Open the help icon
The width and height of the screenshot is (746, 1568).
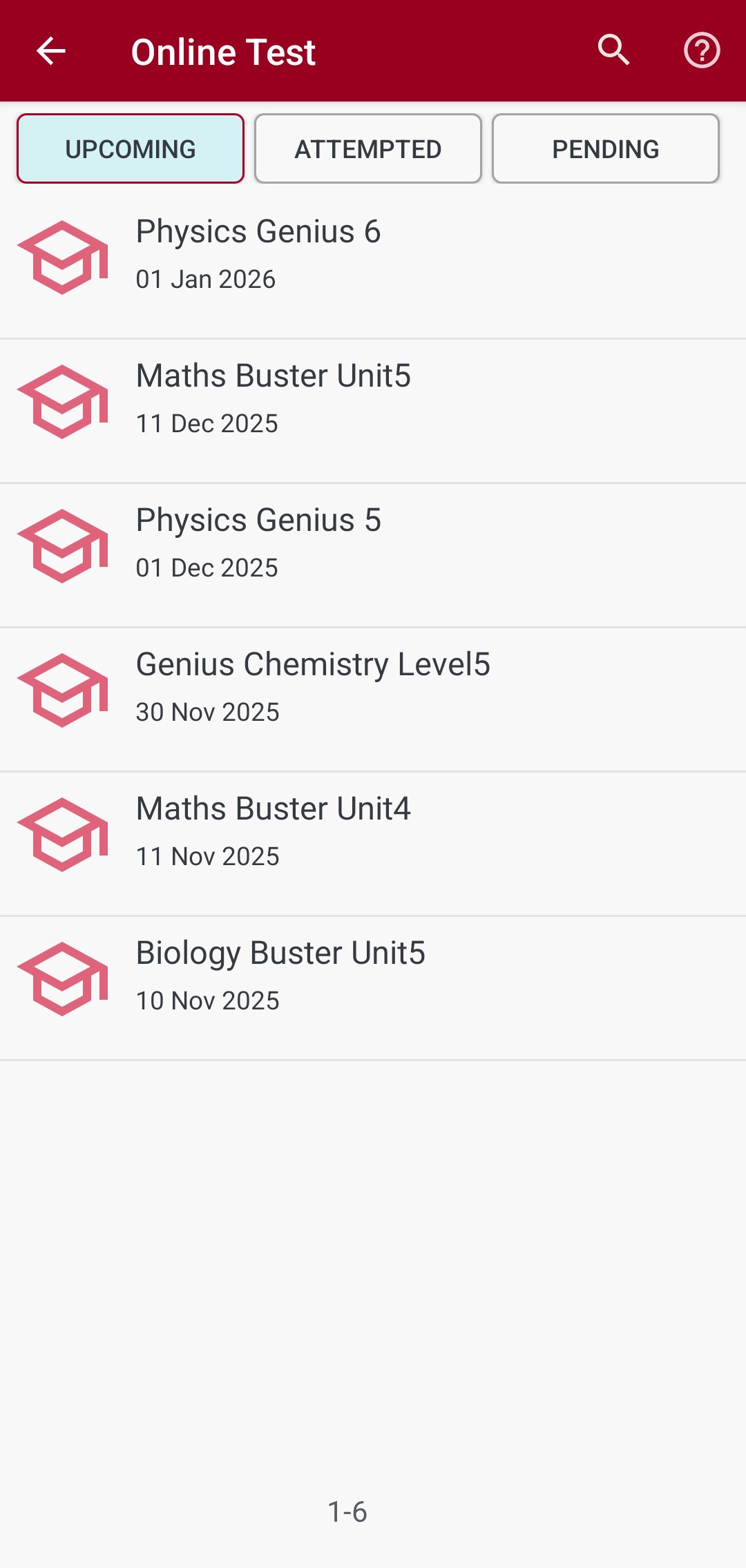(702, 50)
